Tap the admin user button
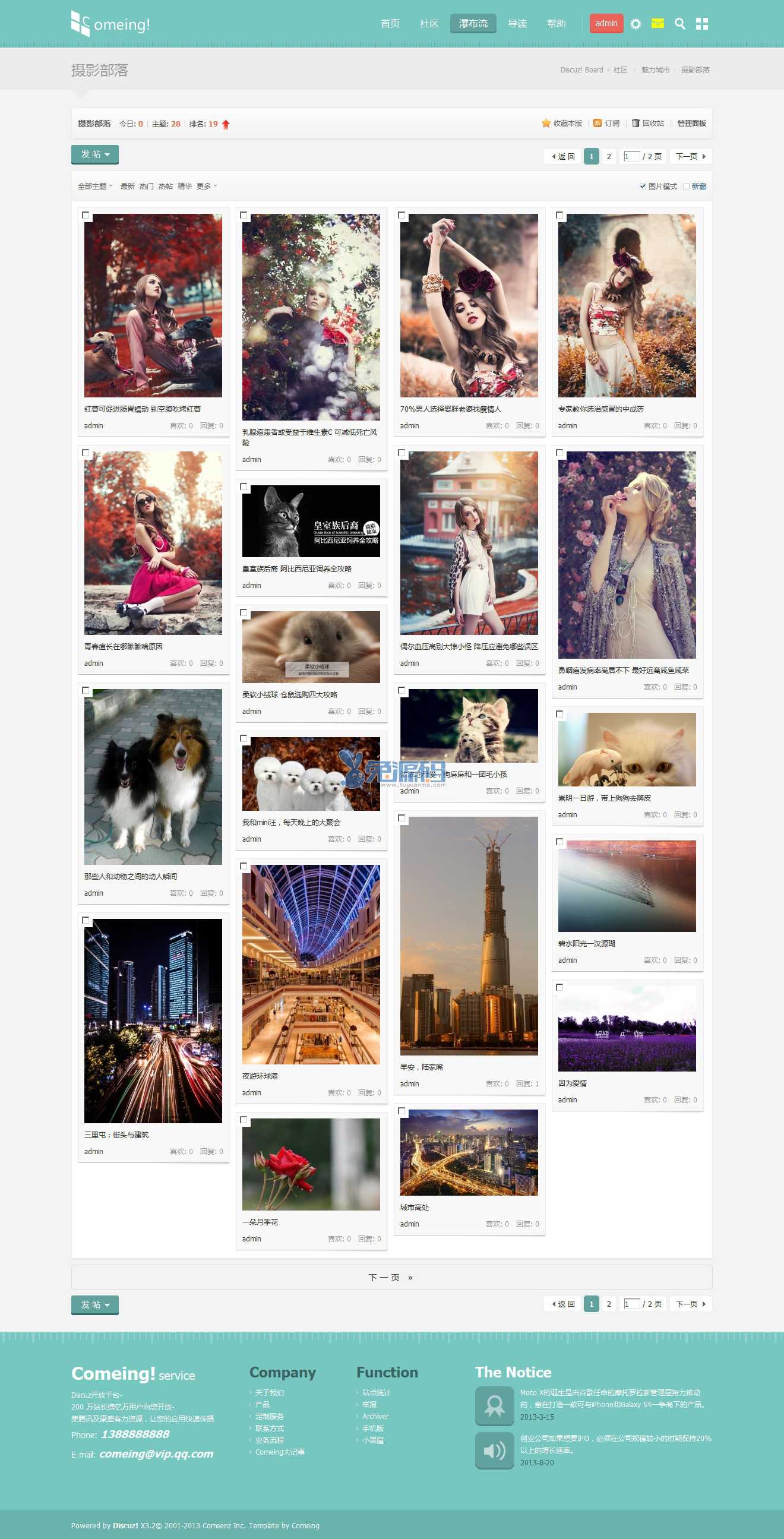The width and height of the screenshot is (784, 1539). pos(606,23)
